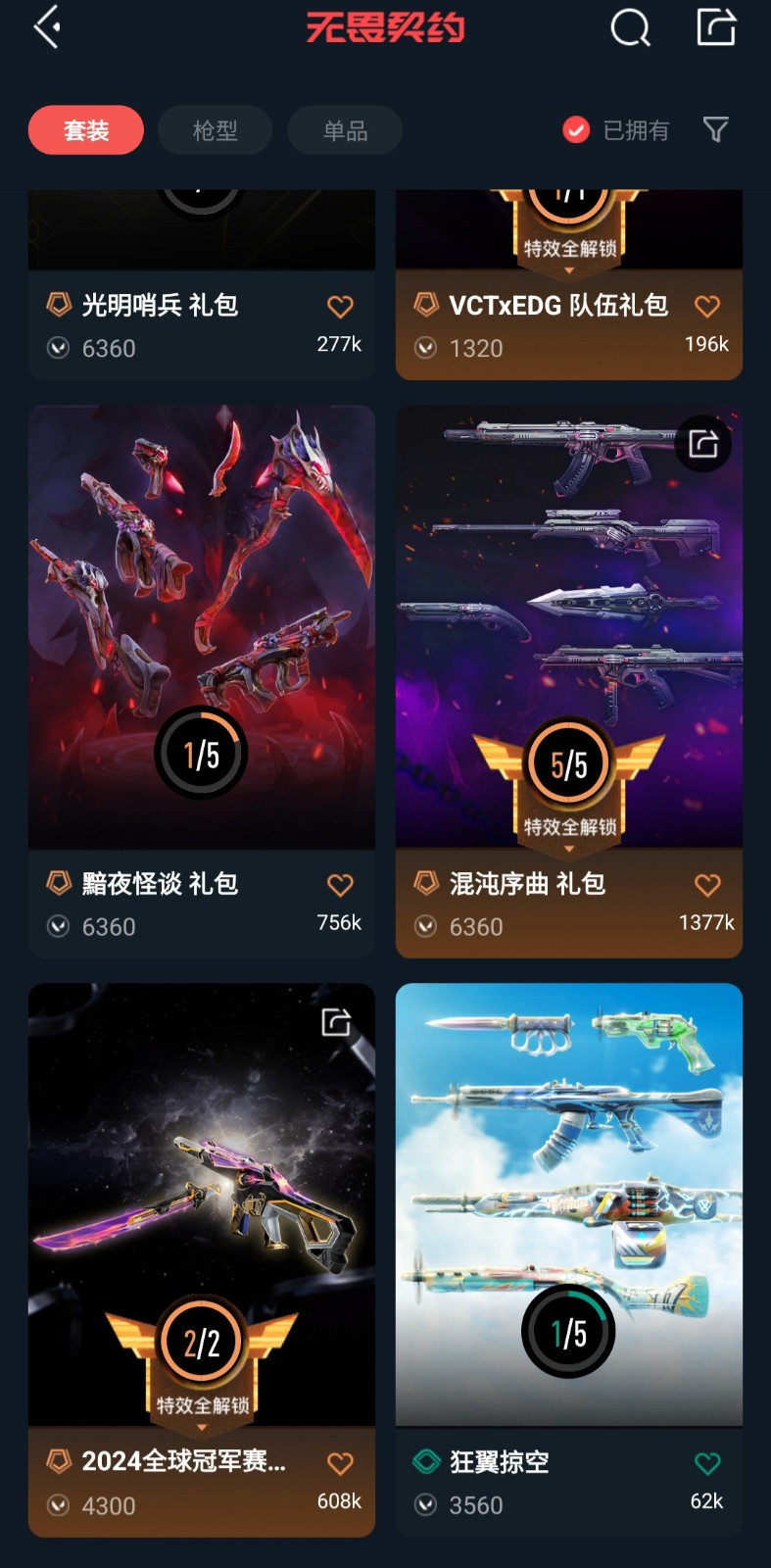This screenshot has width=771, height=1568.
Task: Like the 黯夜怪谈 礼包 bundle
Action: [340, 885]
